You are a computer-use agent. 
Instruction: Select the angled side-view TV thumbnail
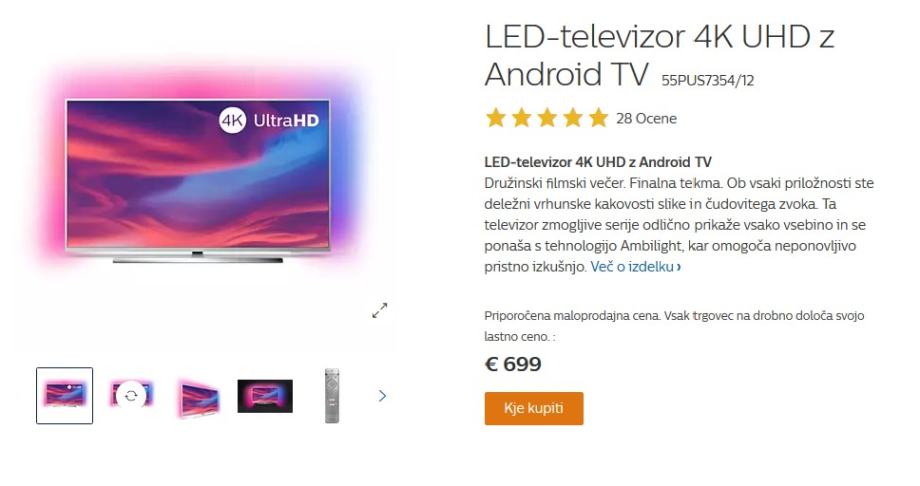pyautogui.click(x=198, y=396)
